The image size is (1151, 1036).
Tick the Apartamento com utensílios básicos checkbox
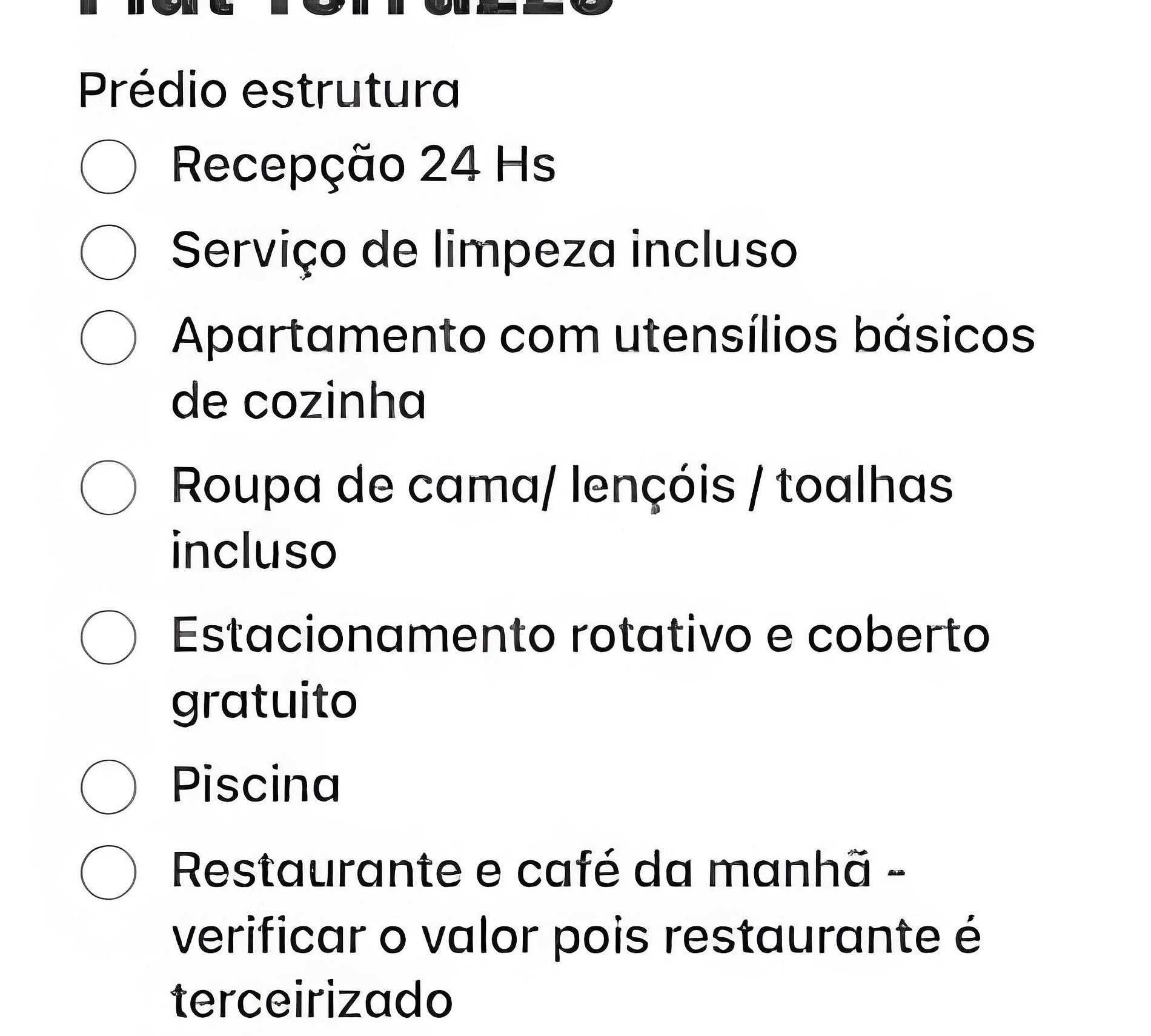pos(108,337)
